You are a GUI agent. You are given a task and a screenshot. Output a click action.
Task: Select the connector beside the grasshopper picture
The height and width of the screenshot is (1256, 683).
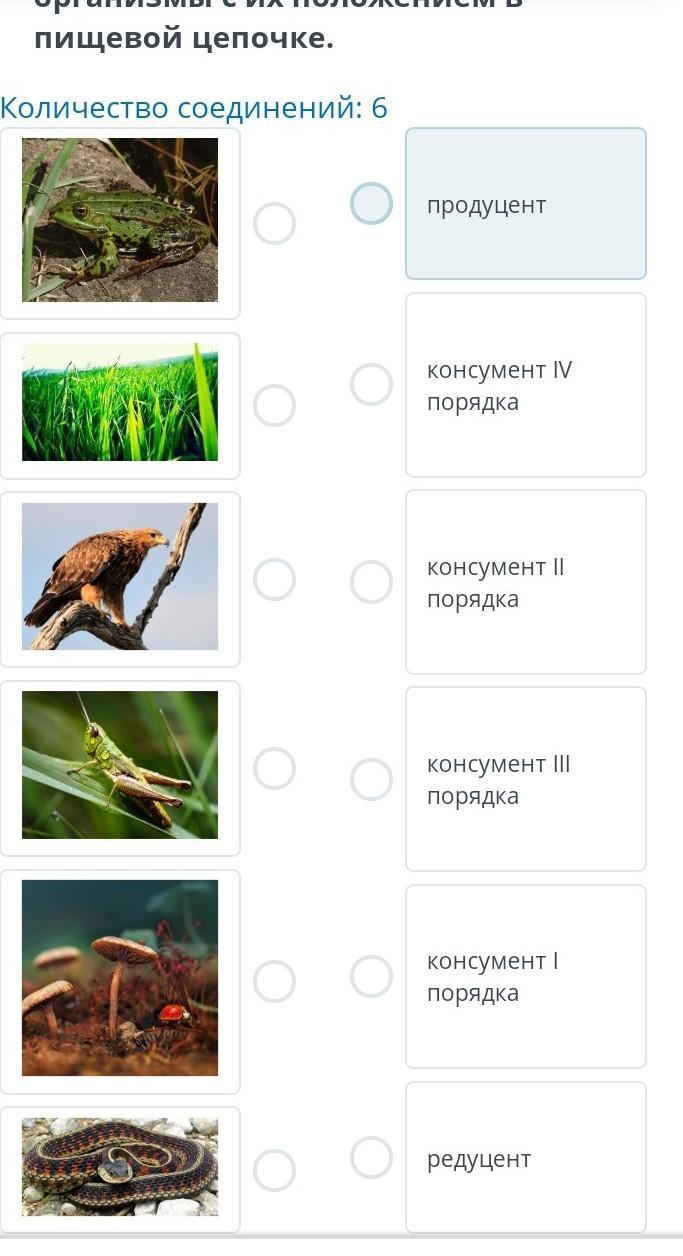(274, 768)
